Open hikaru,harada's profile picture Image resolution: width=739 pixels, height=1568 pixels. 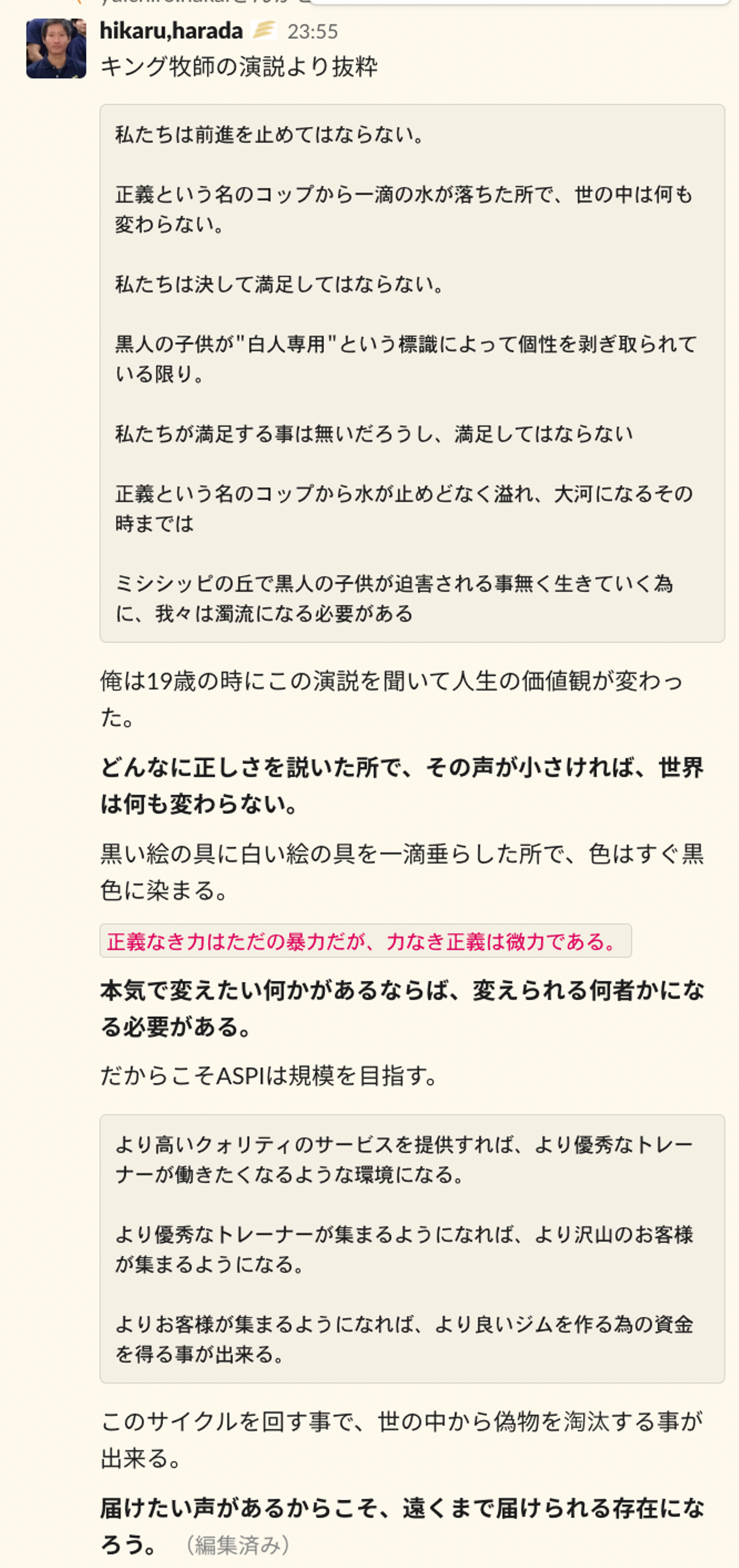click(56, 49)
